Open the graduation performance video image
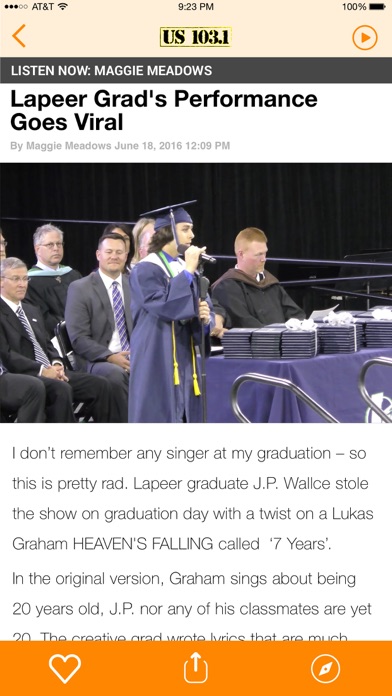This screenshot has height=696, width=392. point(196,293)
